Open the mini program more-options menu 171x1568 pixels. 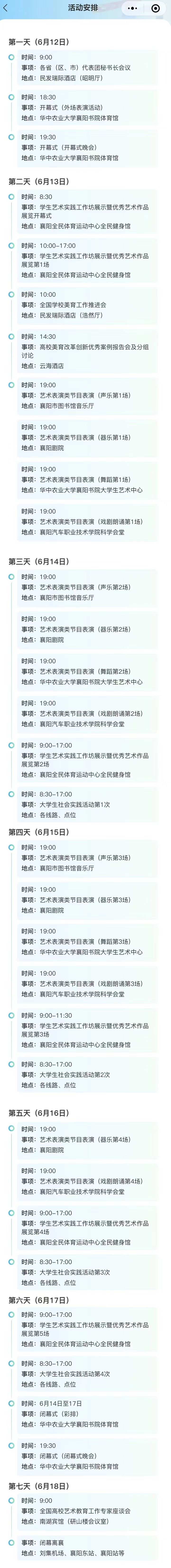click(133, 9)
